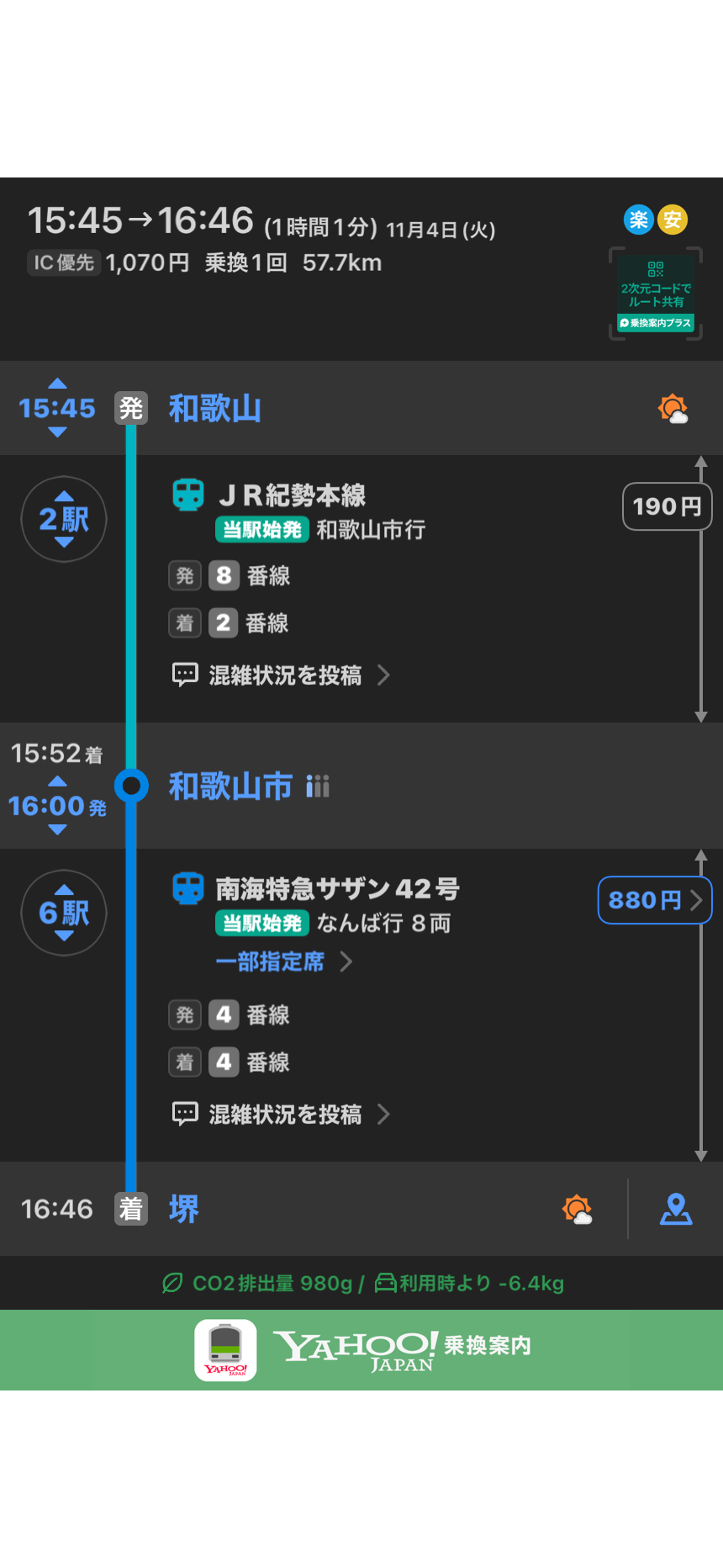Tap the 楽 route badge icon
This screenshot has width=723, height=1568.
coord(638,220)
